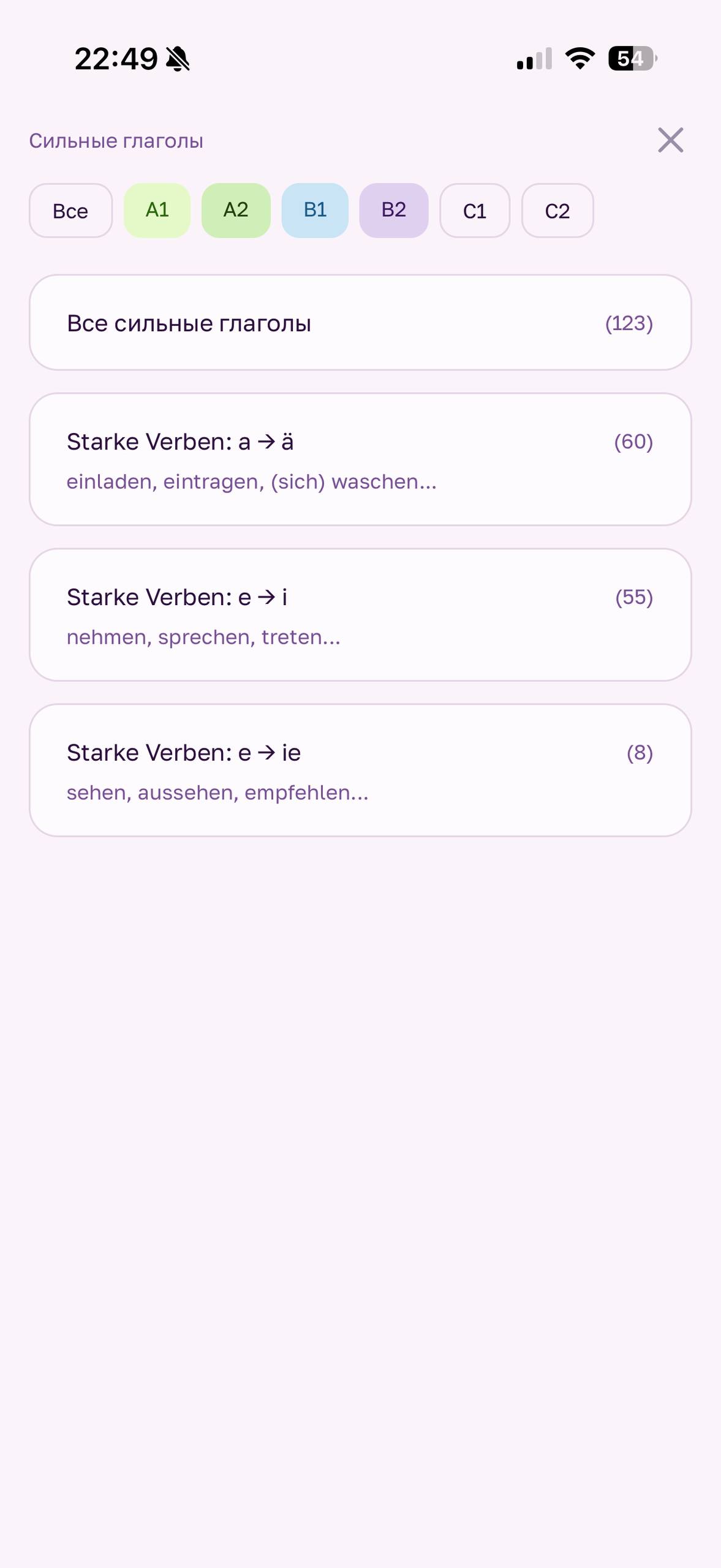Open Starke Verben e → i card
721x1568 pixels.
tap(360, 615)
